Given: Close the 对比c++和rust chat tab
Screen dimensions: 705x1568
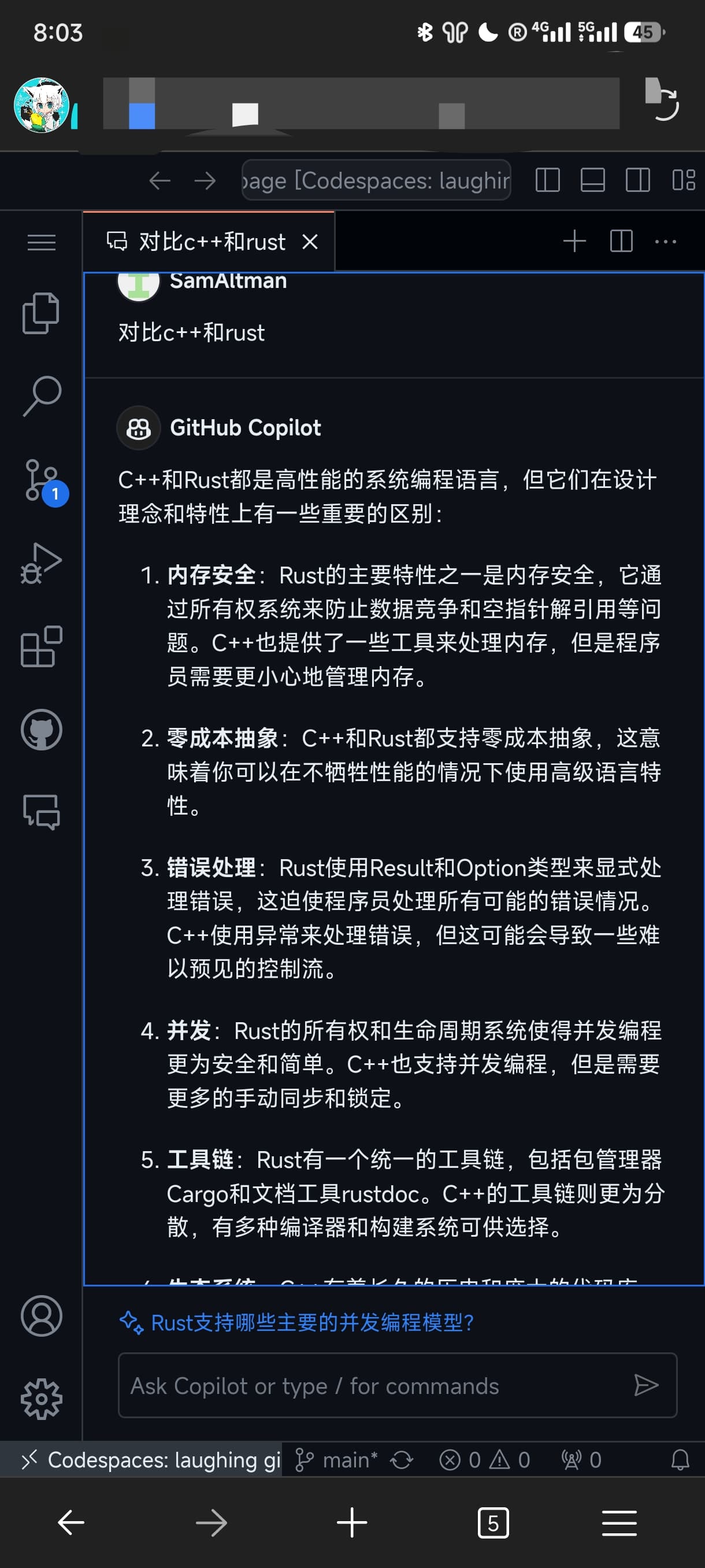Looking at the screenshot, I should tap(310, 242).
